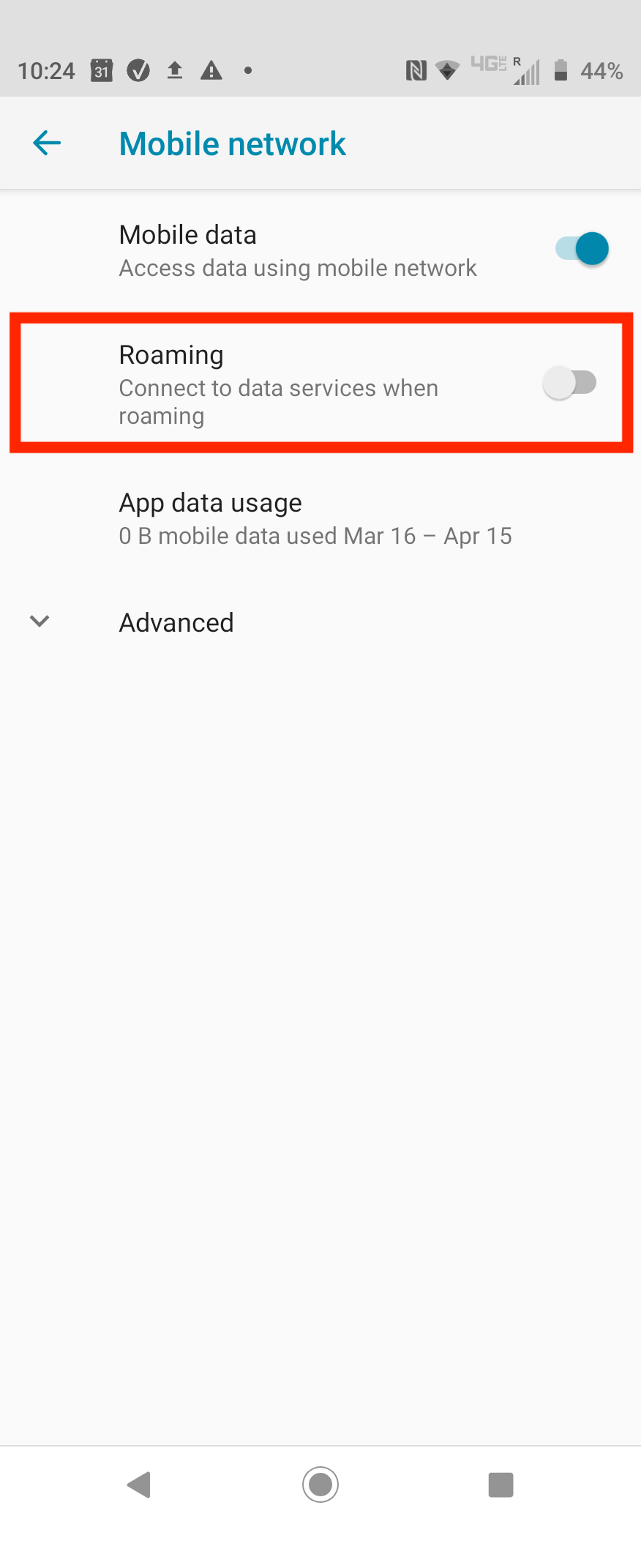The height and width of the screenshot is (1568, 641).
Task: Open the calendar notification icon
Action: (x=102, y=70)
